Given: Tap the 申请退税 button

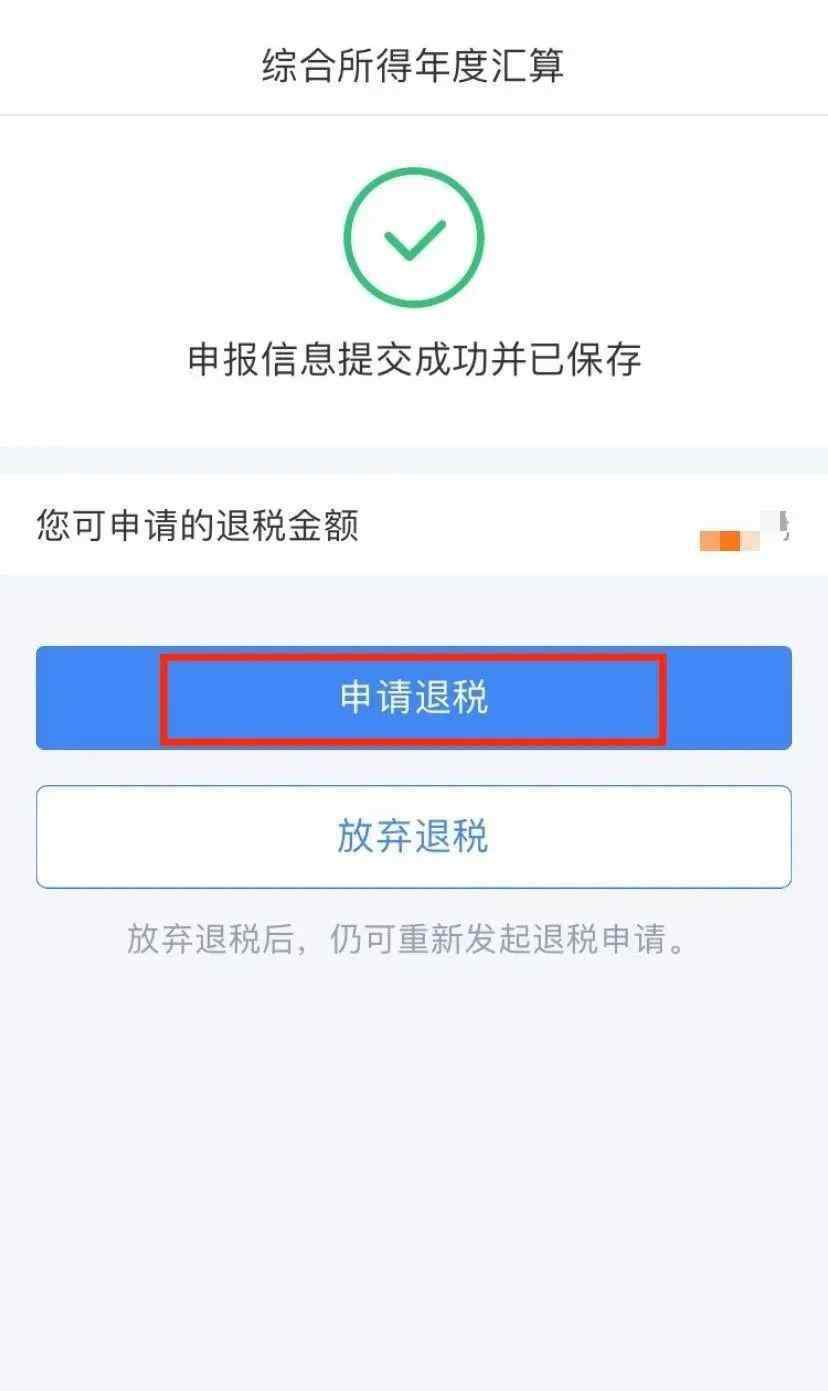Looking at the screenshot, I should coord(414,698).
